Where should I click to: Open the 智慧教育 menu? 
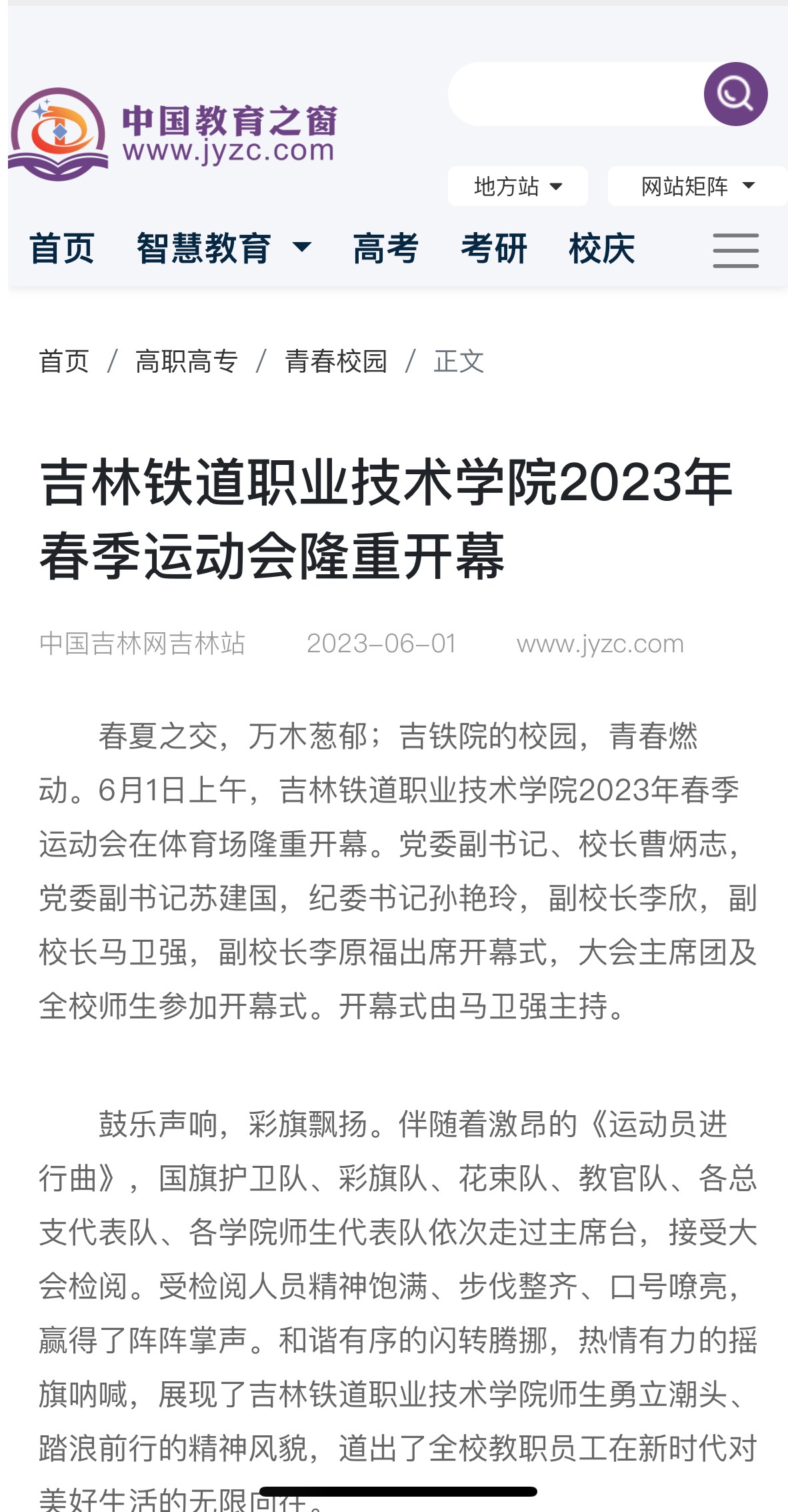223,249
